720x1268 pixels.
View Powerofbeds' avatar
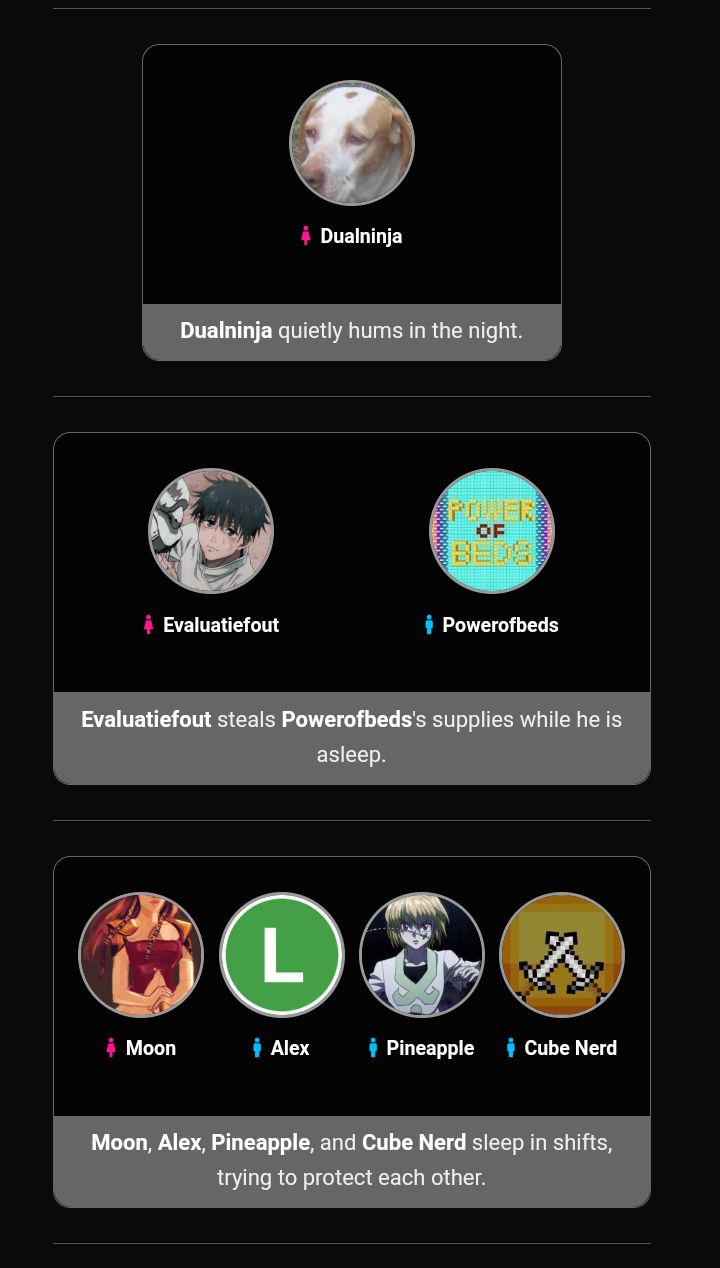[x=492, y=531]
